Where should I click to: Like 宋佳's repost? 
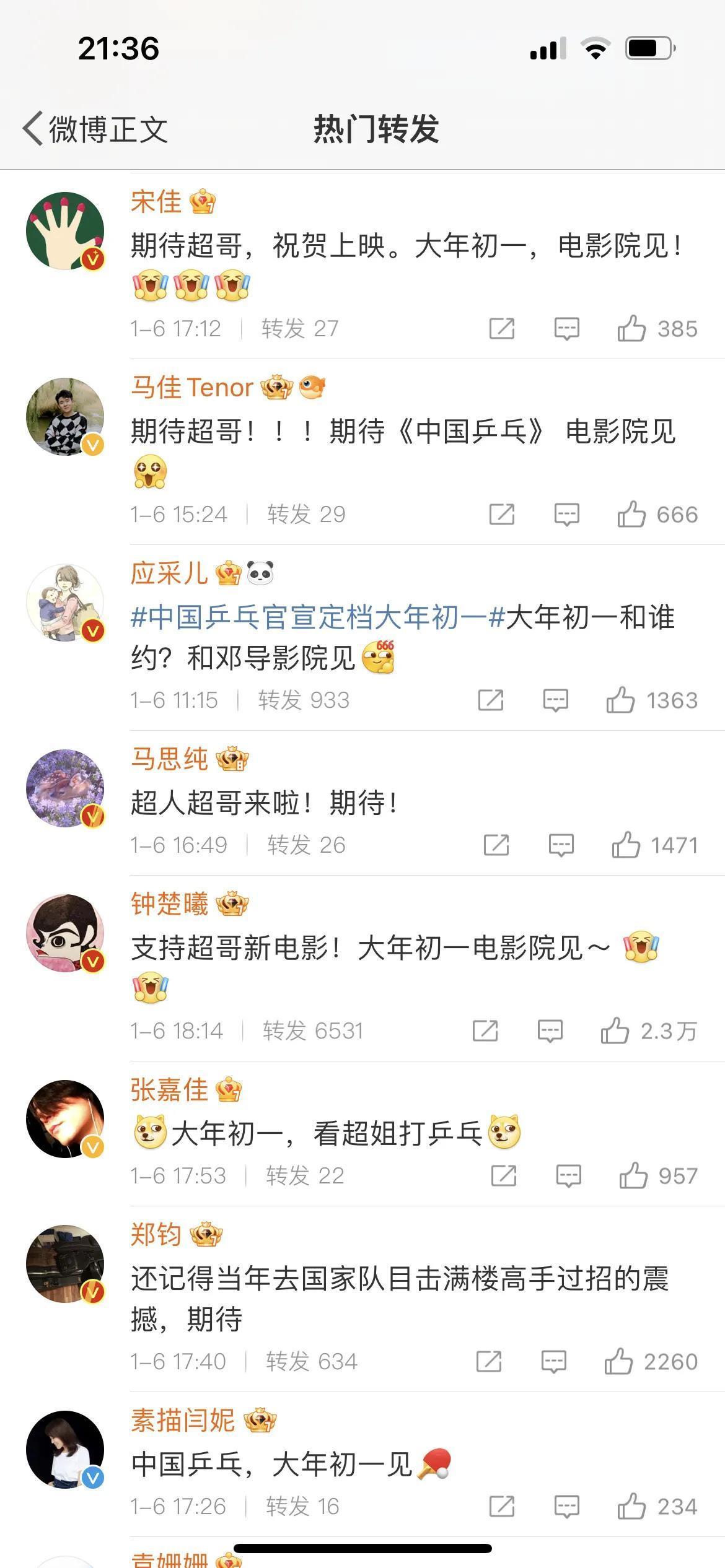pos(631,328)
